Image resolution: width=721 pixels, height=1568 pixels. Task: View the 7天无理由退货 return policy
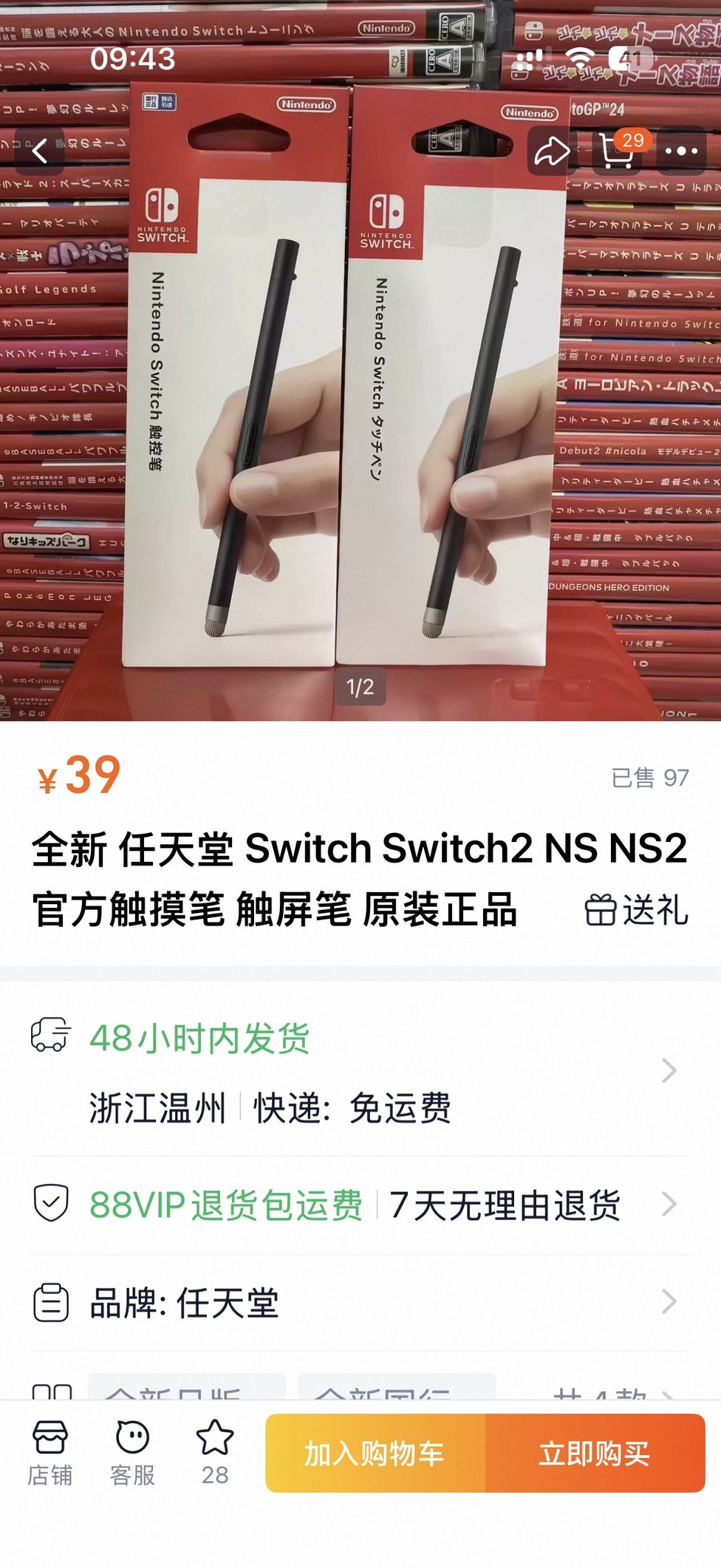pos(505,1205)
